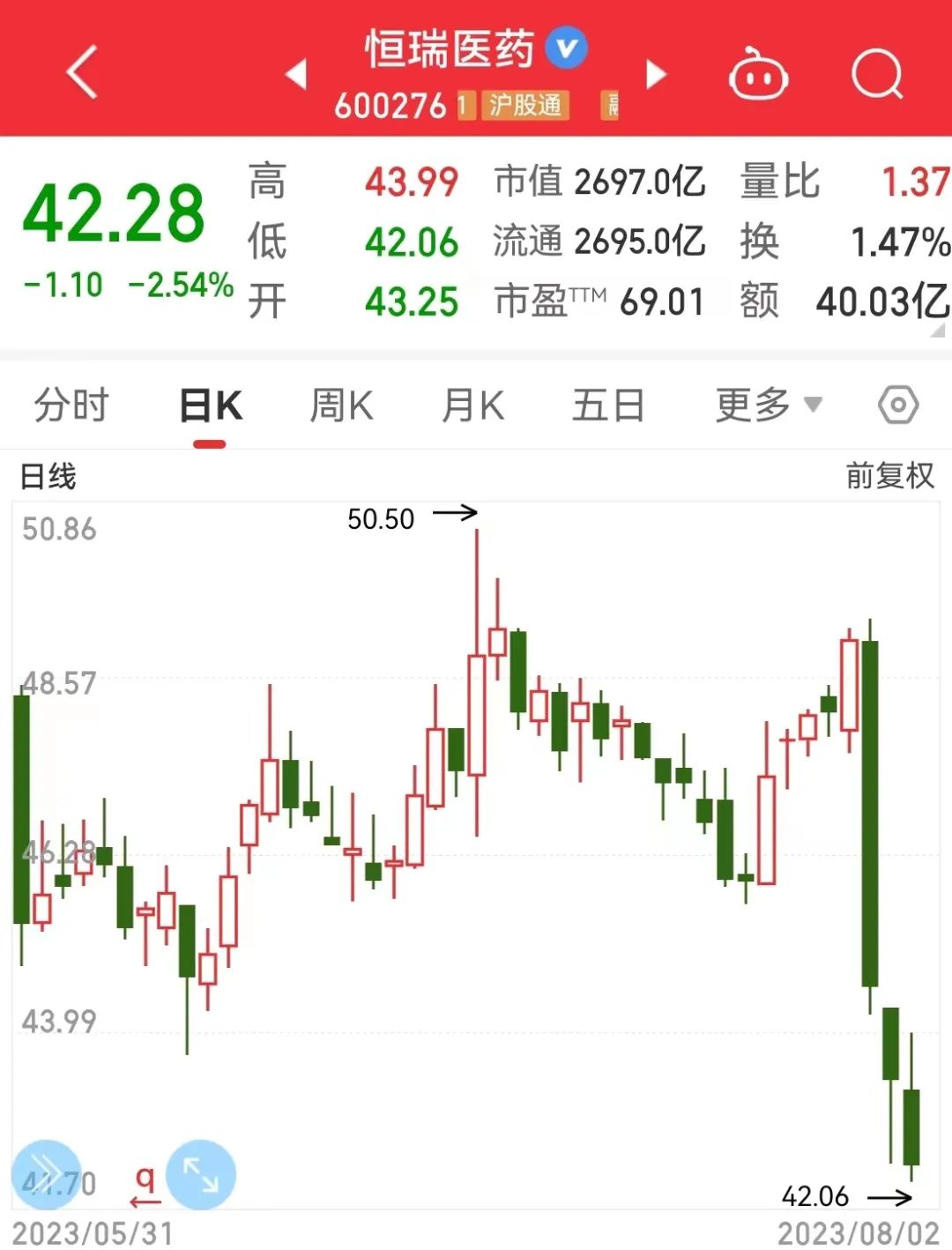Switch to the 五日 tab
Screen dimensions: 952x1250
coord(607,406)
